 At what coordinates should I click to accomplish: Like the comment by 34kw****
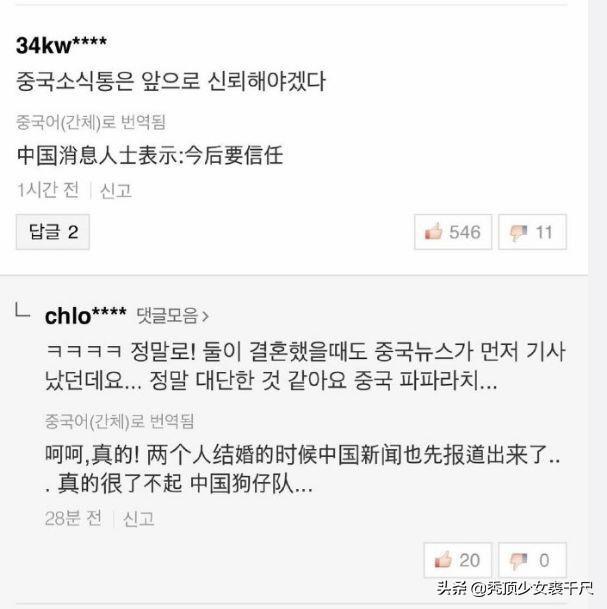pos(453,232)
